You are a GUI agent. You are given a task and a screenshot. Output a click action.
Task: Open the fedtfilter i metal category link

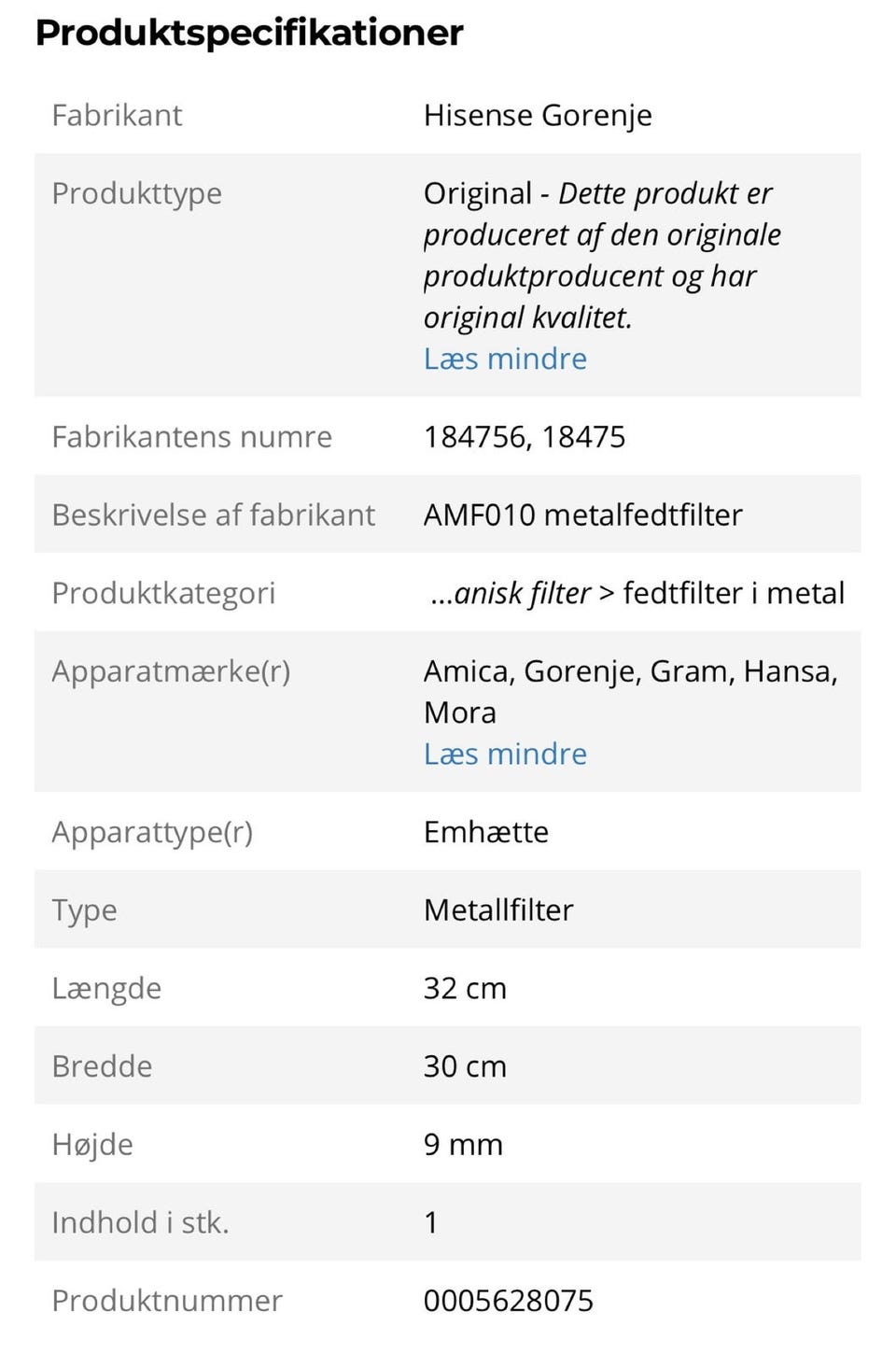(734, 593)
